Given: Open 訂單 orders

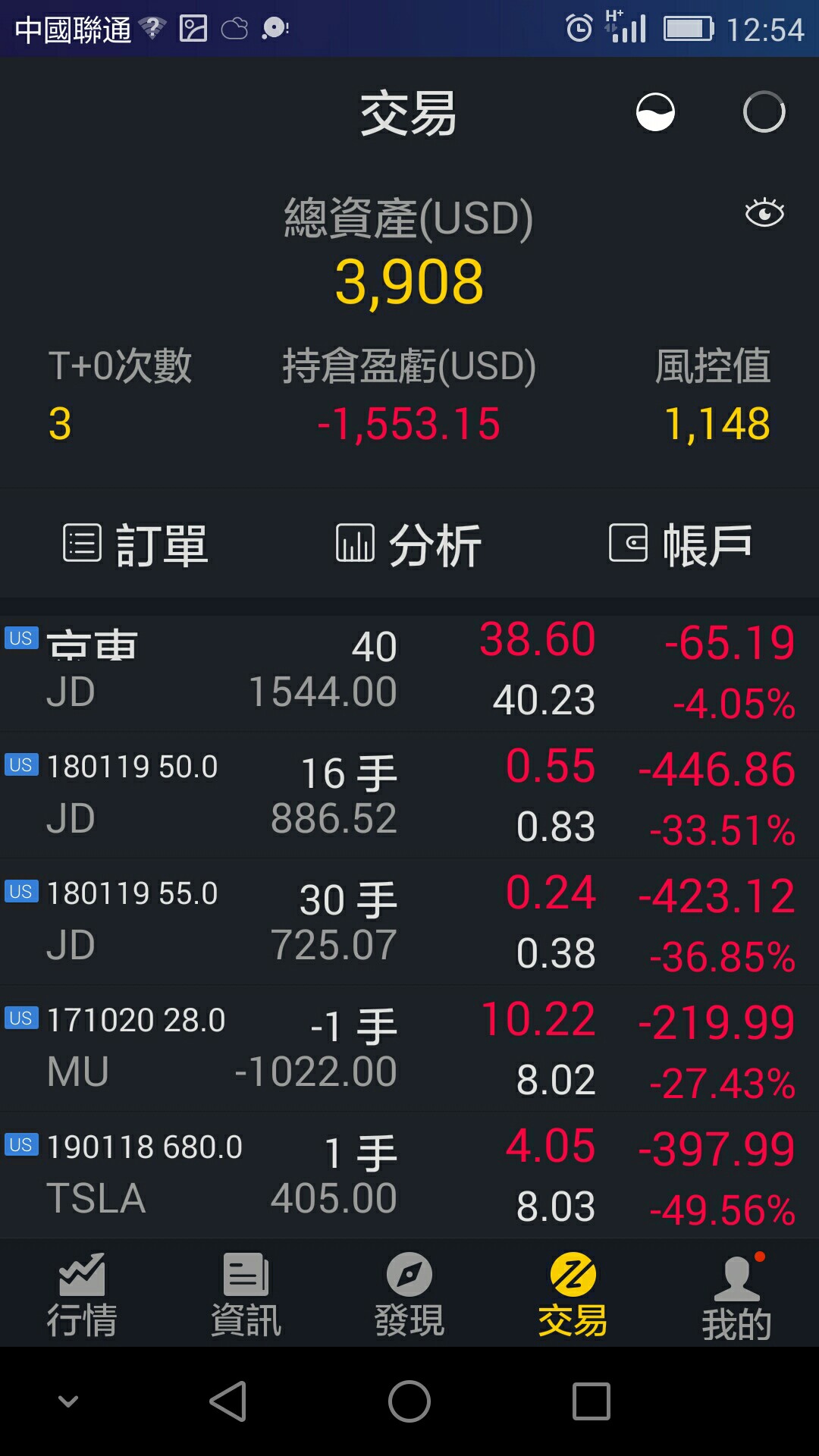Looking at the screenshot, I should tap(136, 544).
